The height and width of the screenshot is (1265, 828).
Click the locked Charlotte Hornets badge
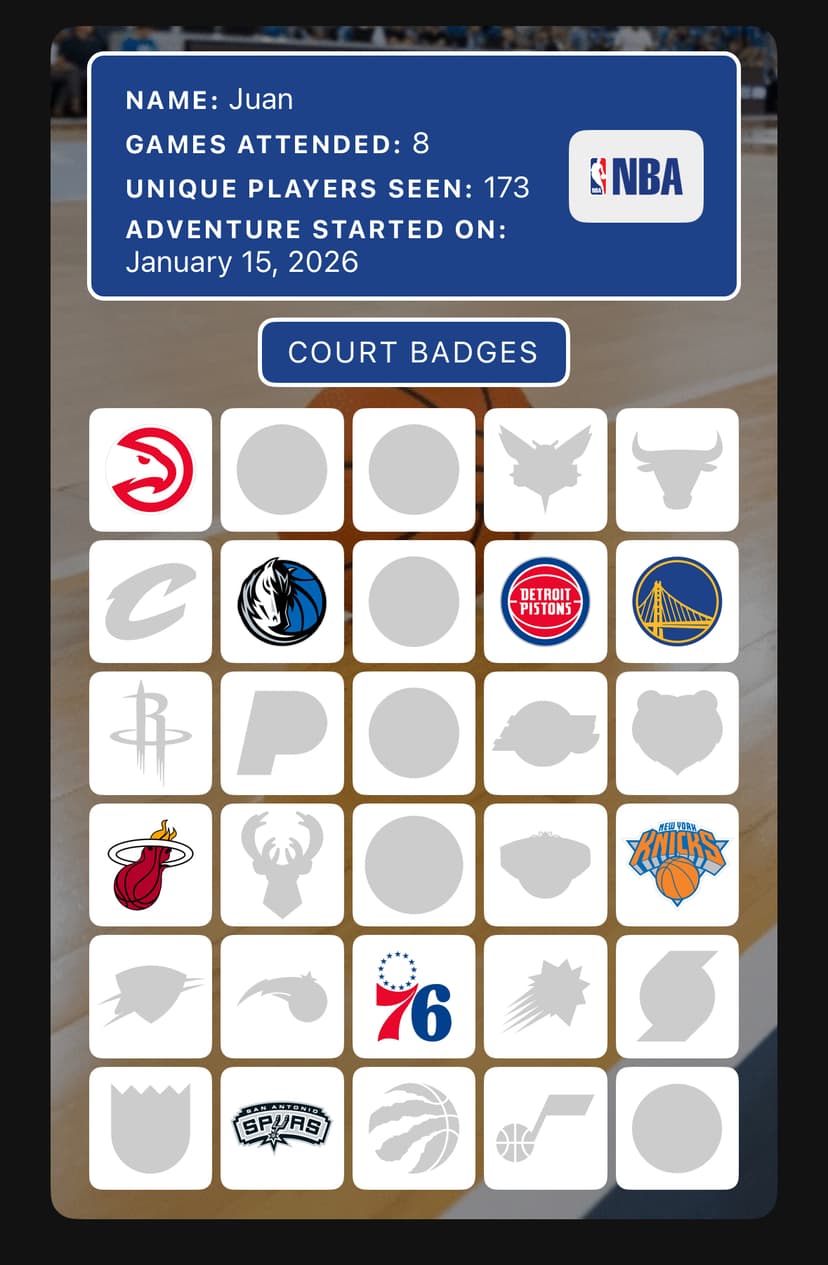(x=546, y=470)
